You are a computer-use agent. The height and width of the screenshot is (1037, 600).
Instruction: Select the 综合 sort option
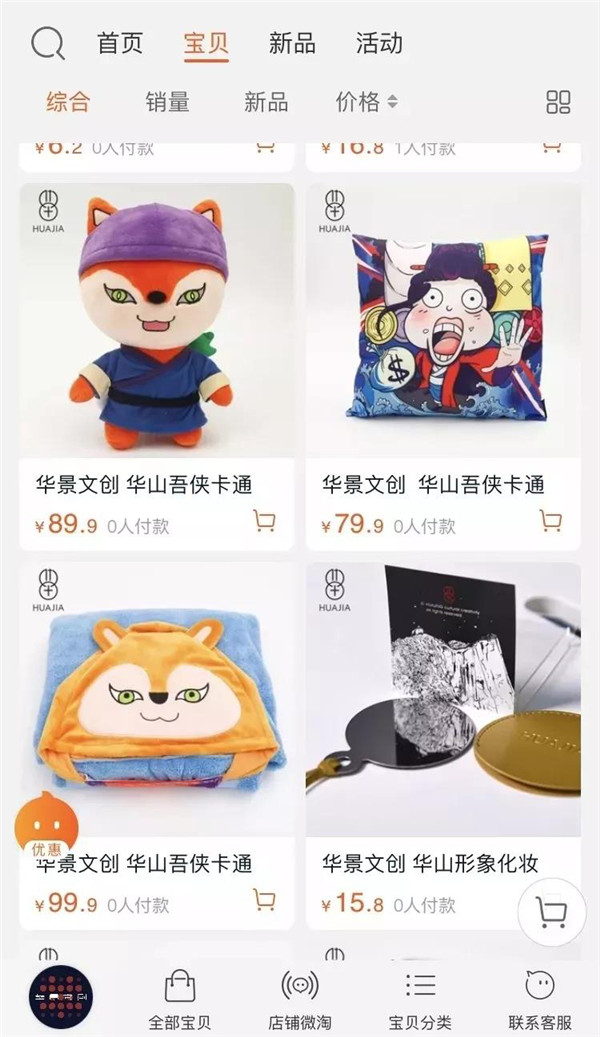[68, 102]
